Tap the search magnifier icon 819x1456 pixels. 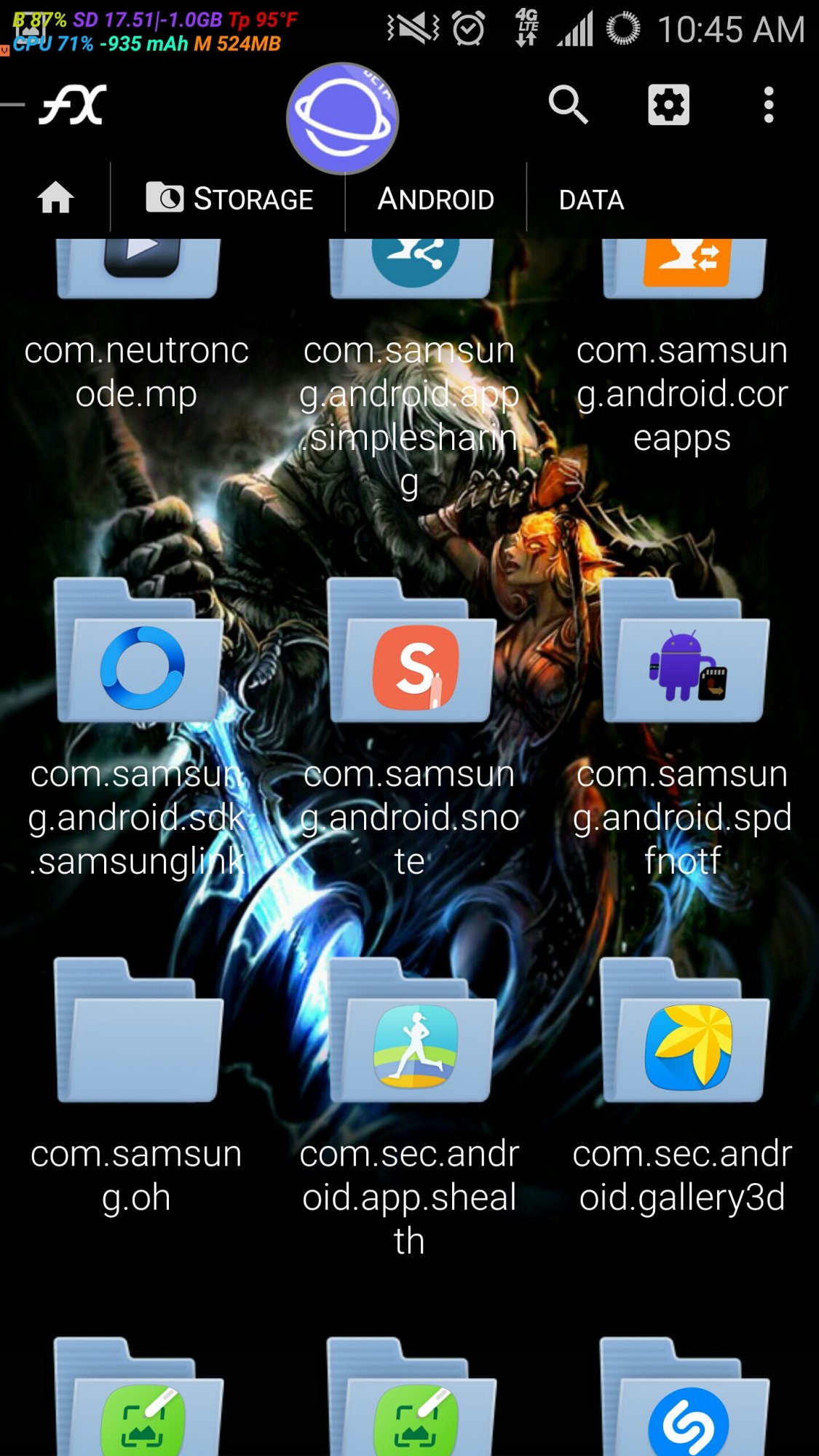[x=568, y=105]
